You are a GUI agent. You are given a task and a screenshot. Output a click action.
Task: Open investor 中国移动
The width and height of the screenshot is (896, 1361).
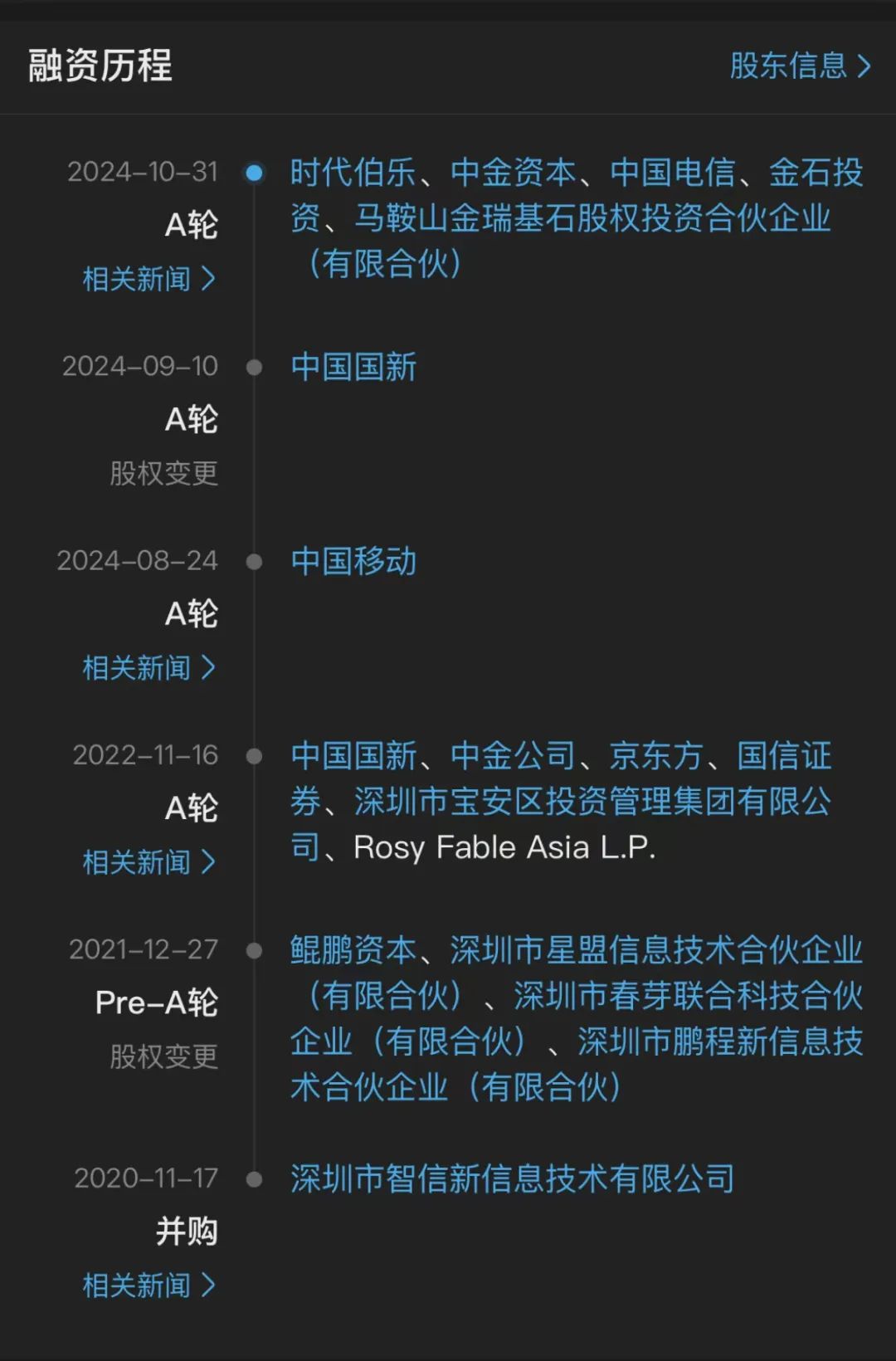[x=353, y=562]
